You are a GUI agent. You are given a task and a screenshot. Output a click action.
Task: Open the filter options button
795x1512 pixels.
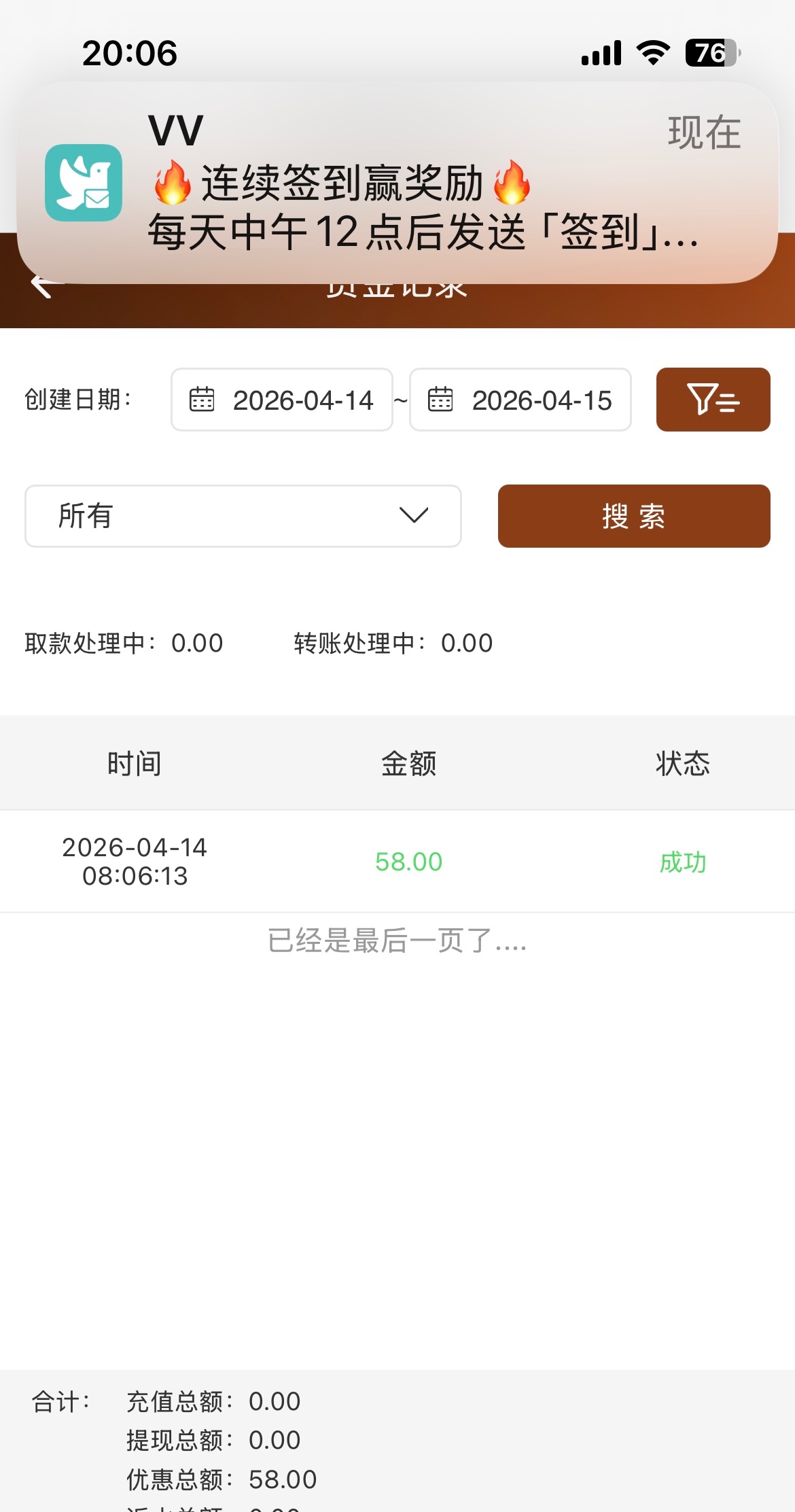pos(713,400)
